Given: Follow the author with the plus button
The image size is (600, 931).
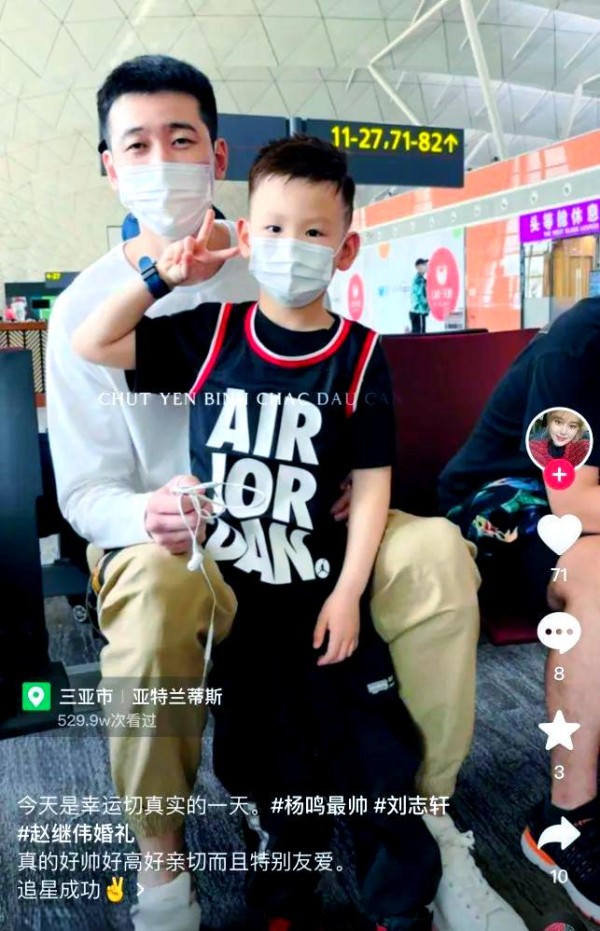Looking at the screenshot, I should [559, 474].
